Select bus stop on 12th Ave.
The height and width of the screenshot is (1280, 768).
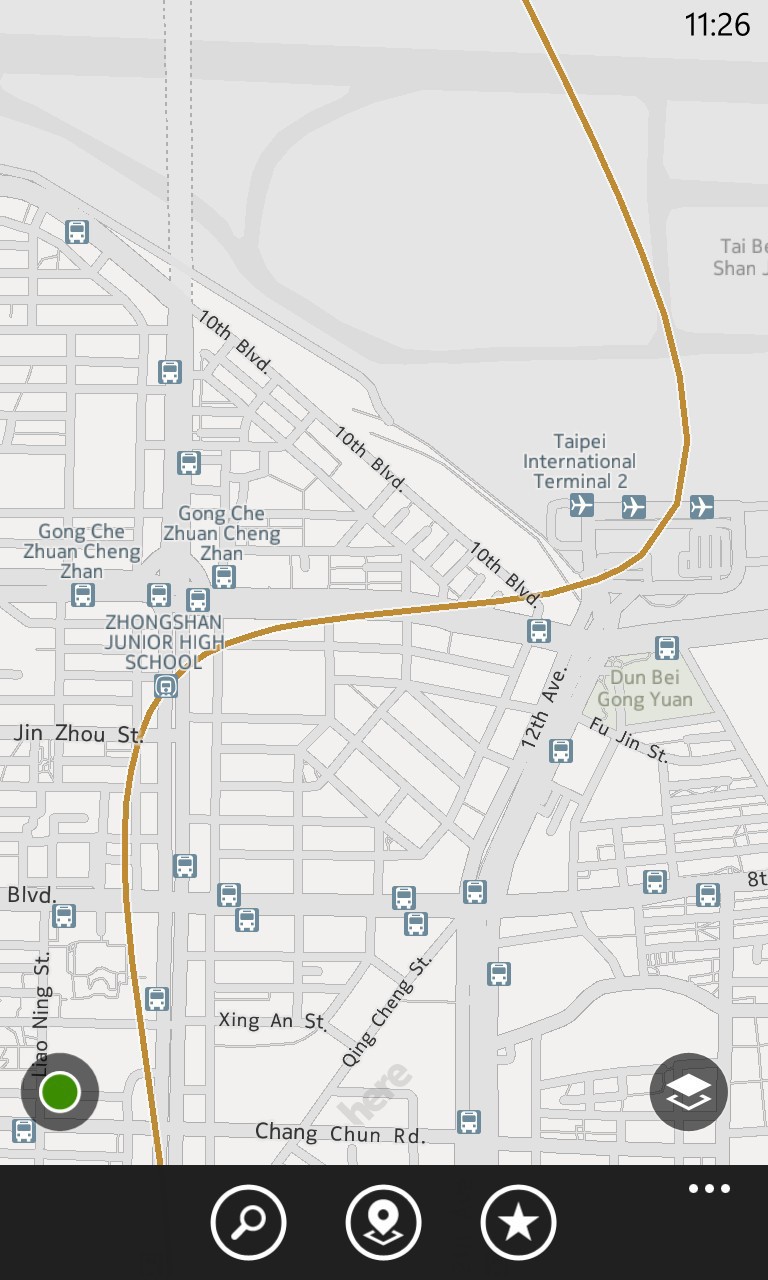(561, 750)
